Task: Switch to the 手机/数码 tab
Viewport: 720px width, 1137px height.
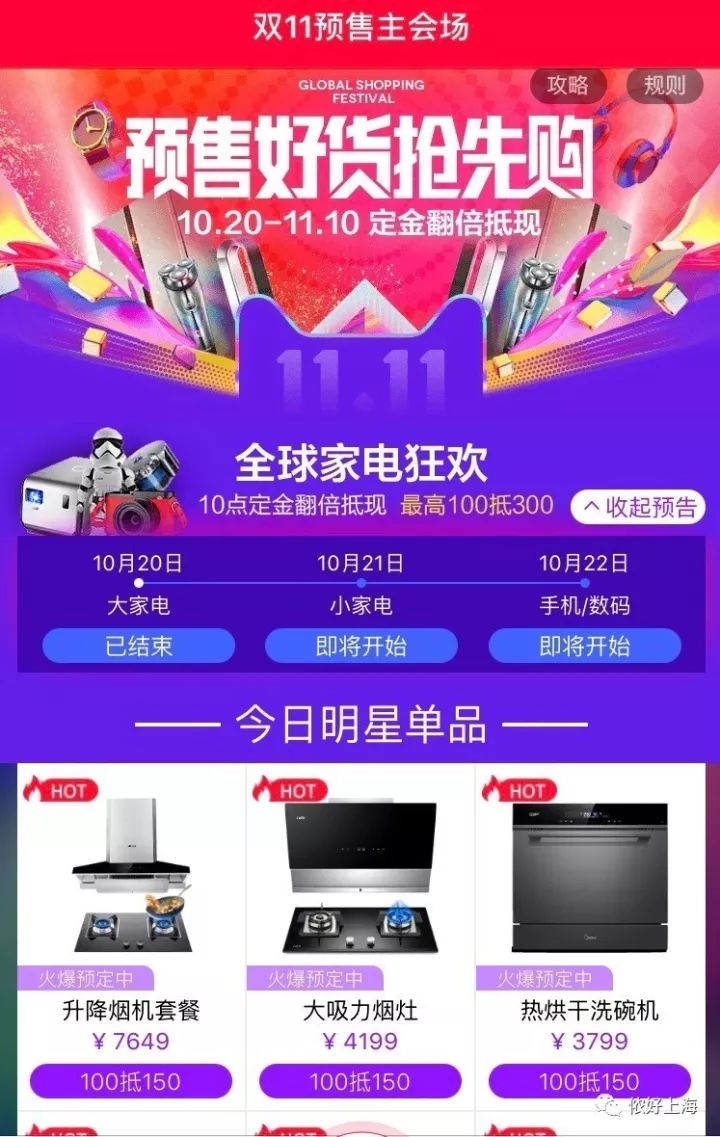Action: point(584,604)
